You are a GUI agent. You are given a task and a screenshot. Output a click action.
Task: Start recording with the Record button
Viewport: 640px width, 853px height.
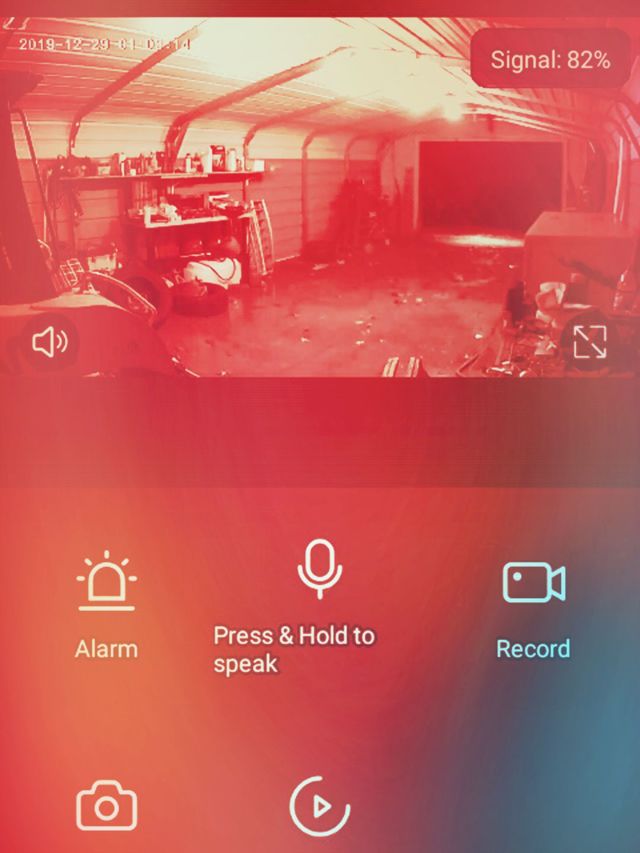pos(533,583)
